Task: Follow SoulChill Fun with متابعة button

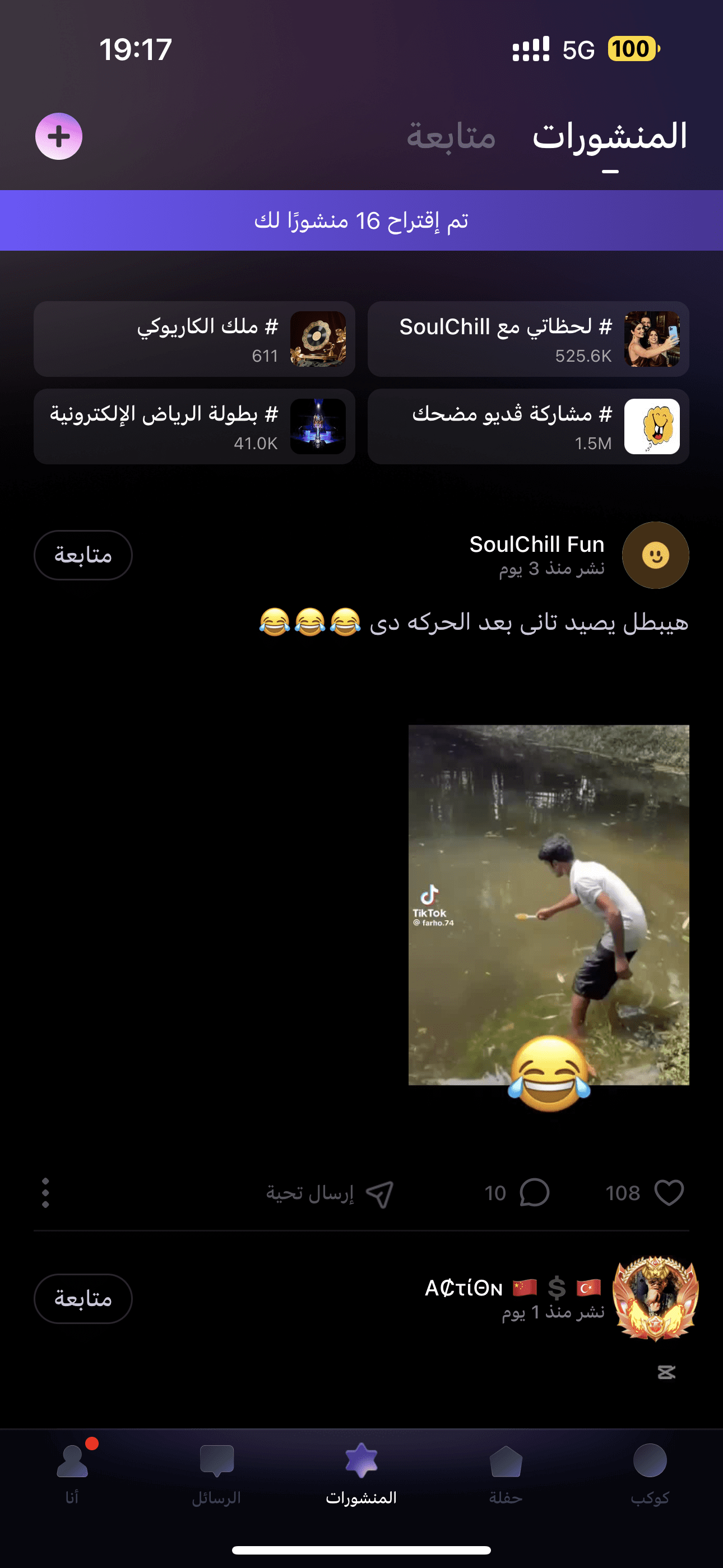Action: click(x=84, y=555)
